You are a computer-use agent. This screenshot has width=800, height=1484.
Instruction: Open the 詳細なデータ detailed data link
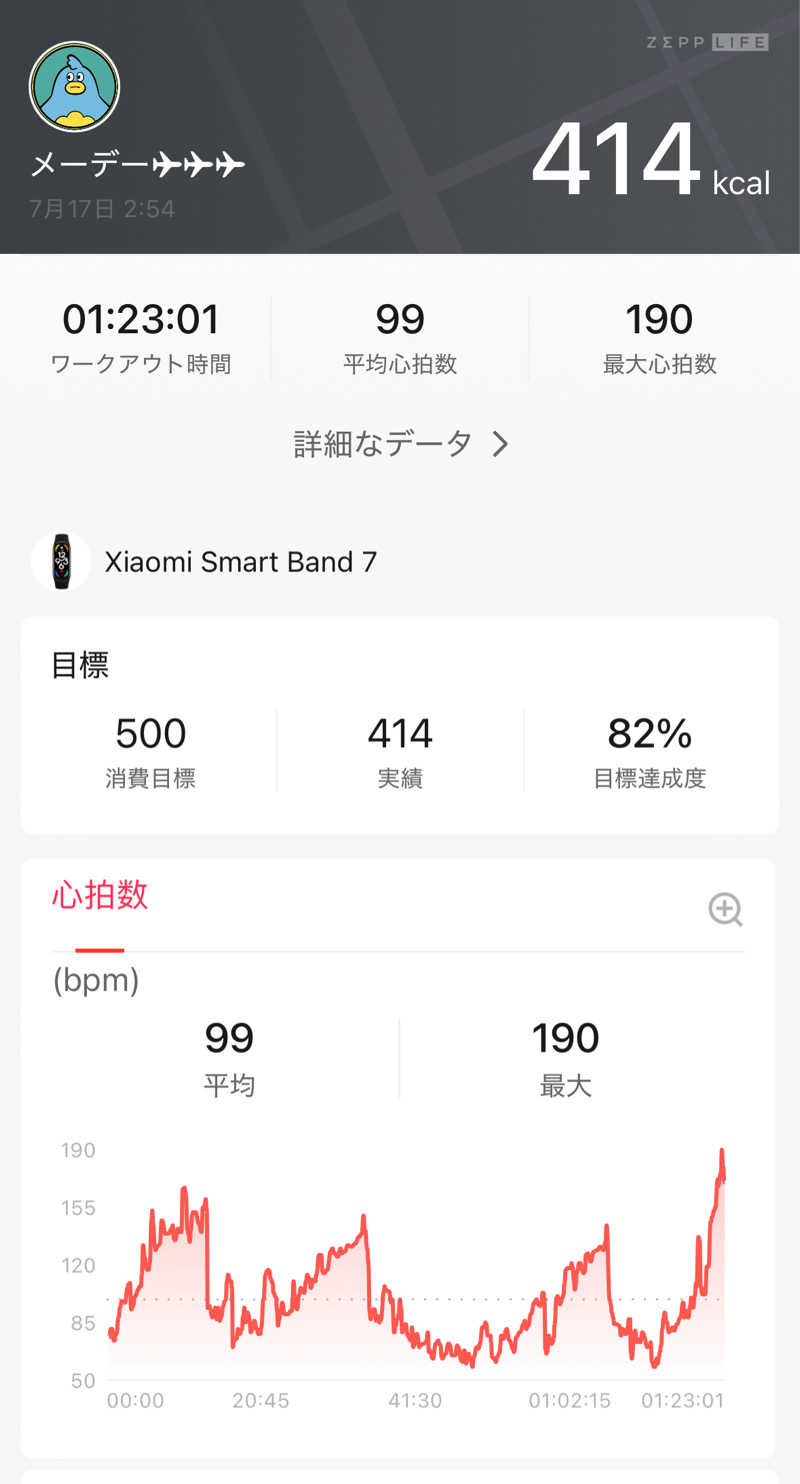click(x=401, y=444)
